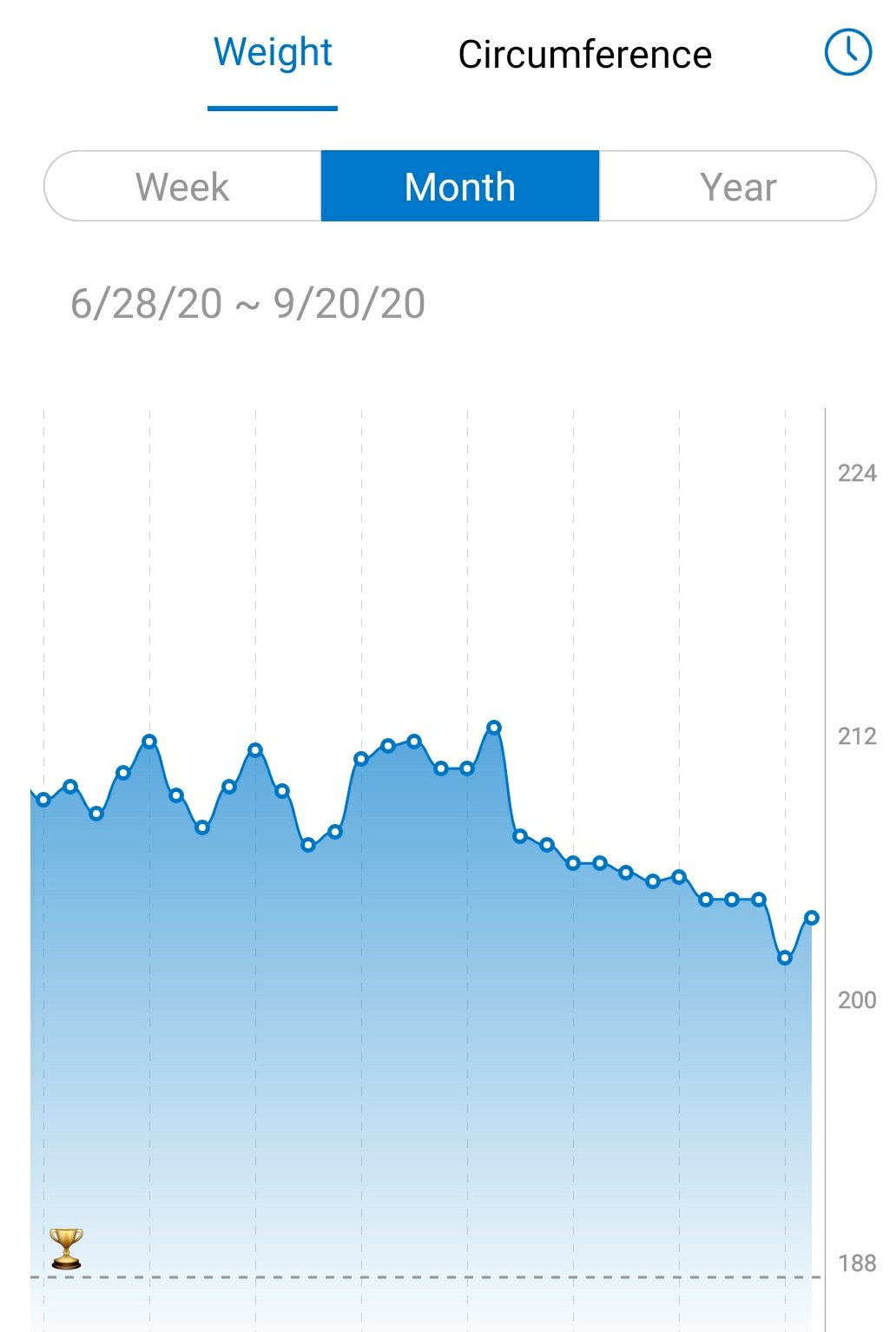Select the Weight tab

(x=273, y=53)
